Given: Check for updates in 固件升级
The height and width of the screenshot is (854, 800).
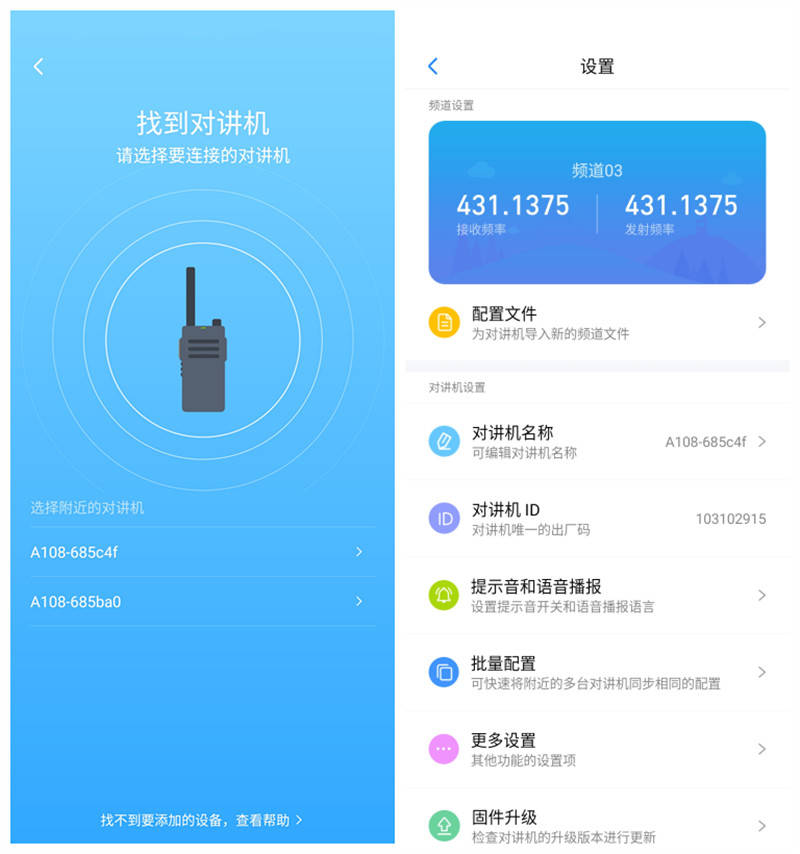Looking at the screenshot, I should [597, 825].
